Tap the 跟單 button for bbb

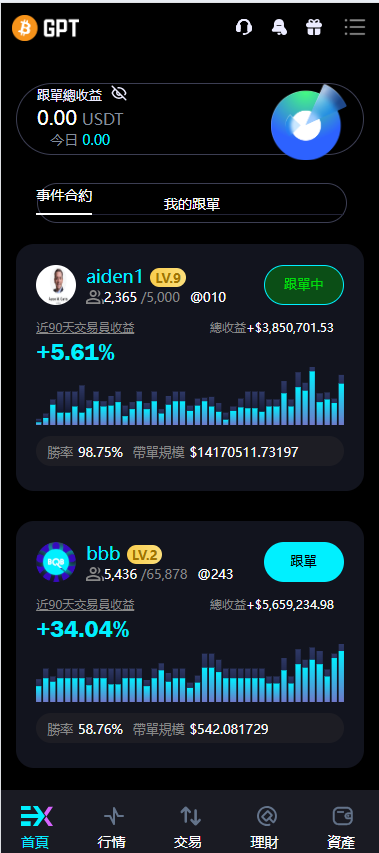pyautogui.click(x=304, y=562)
